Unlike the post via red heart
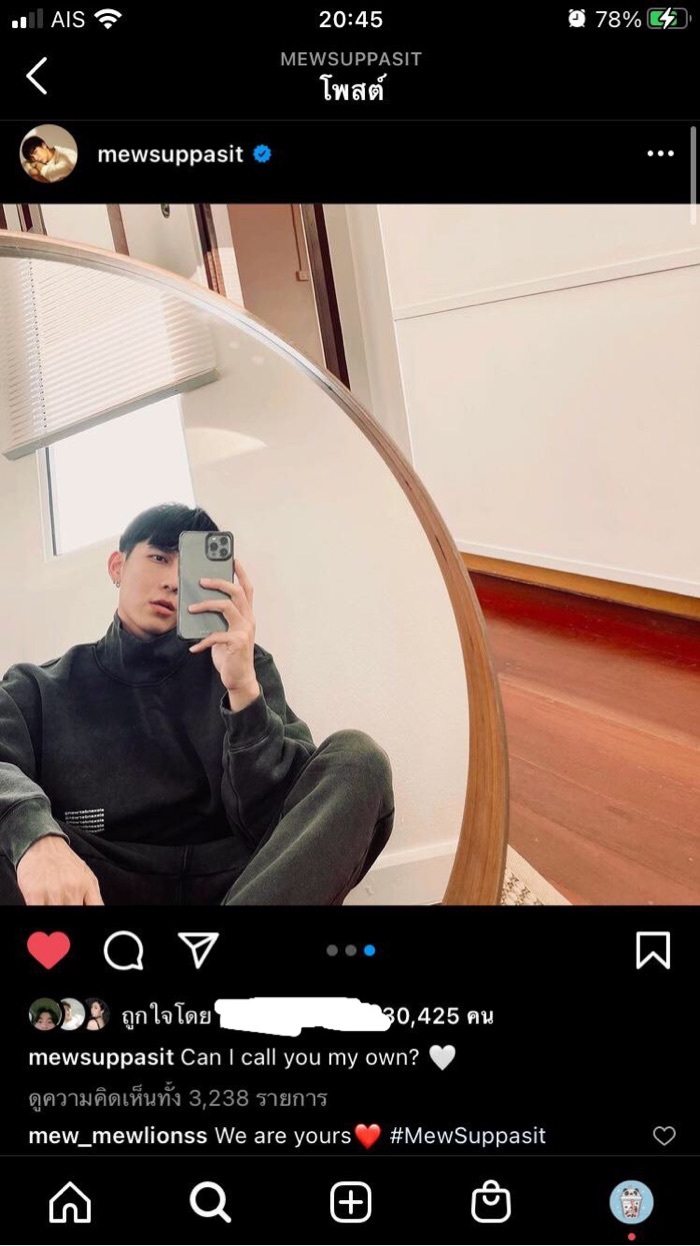Viewport: 700px width, 1246px height. (x=48, y=950)
